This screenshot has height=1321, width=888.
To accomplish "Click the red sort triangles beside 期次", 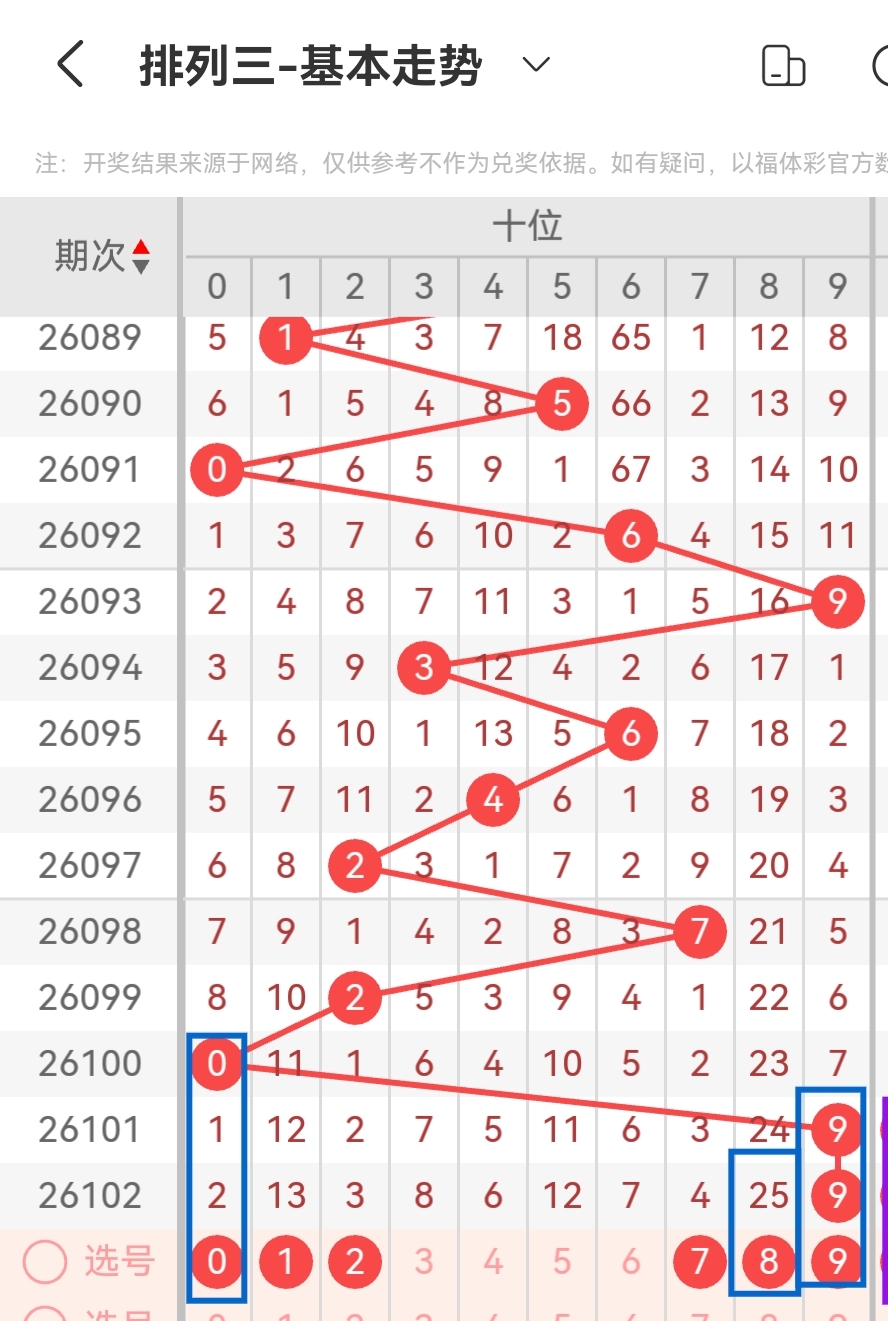I will [x=142, y=256].
